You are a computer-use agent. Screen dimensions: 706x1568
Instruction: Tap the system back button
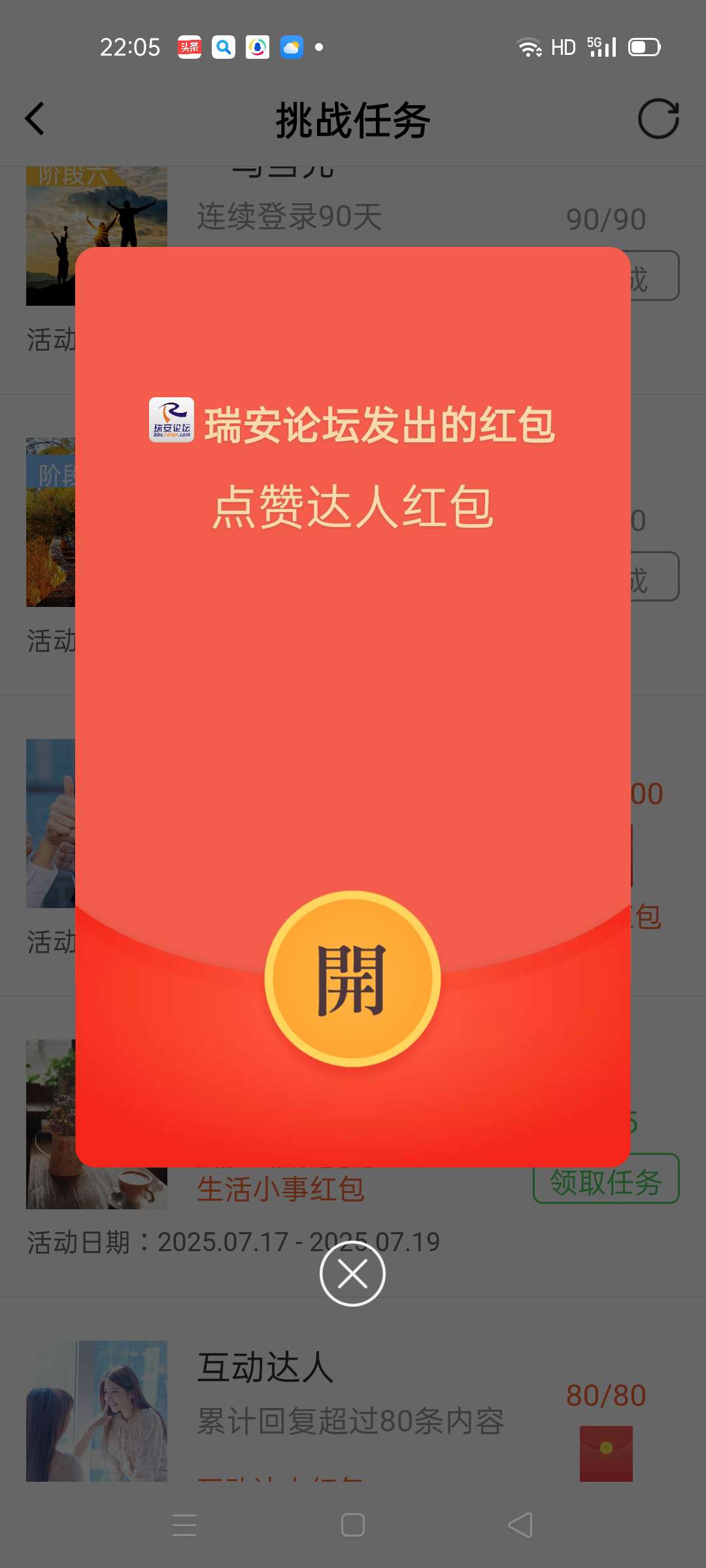coord(520,1526)
